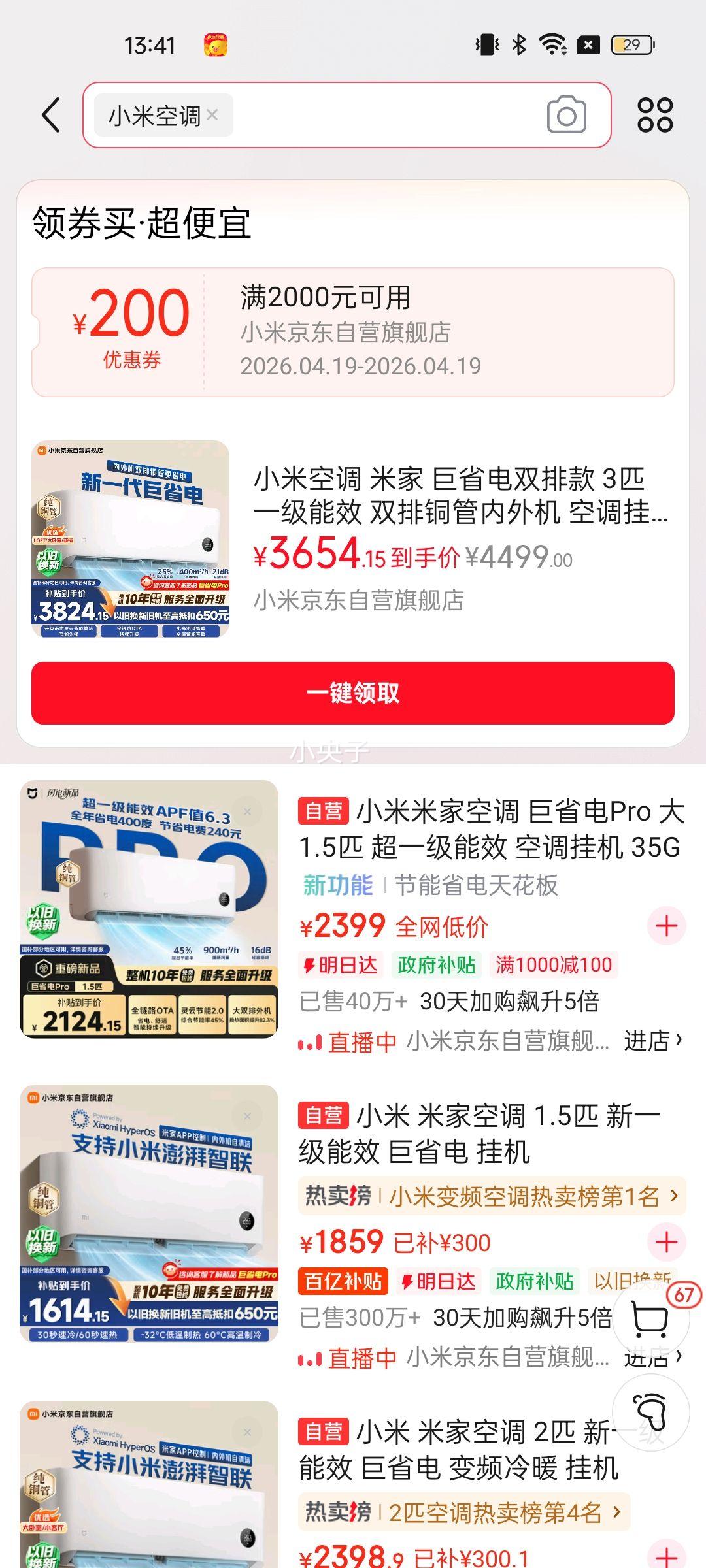Open the grid menu at top right

(657, 115)
